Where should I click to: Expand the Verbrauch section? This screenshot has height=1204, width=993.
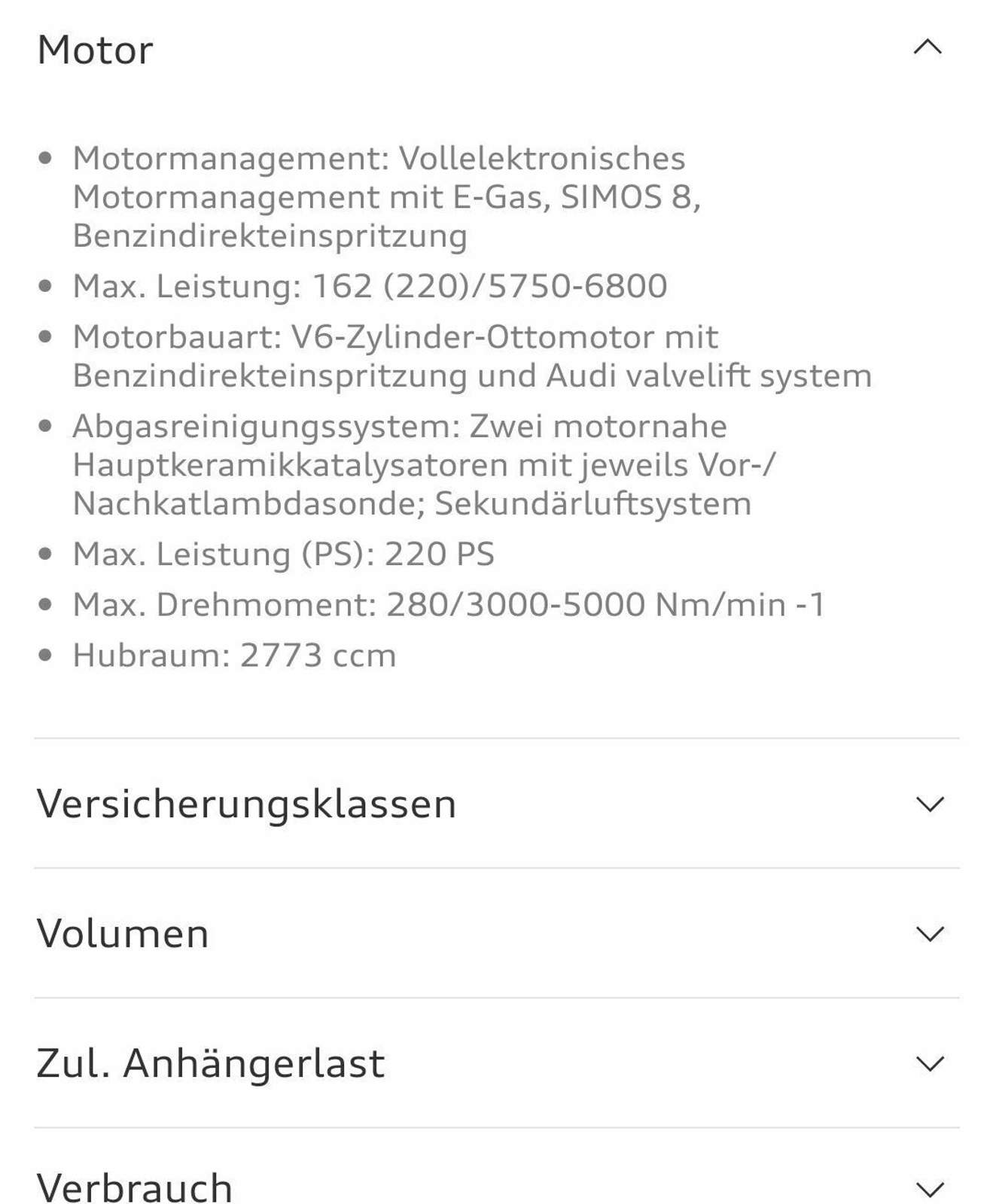coord(929,1188)
